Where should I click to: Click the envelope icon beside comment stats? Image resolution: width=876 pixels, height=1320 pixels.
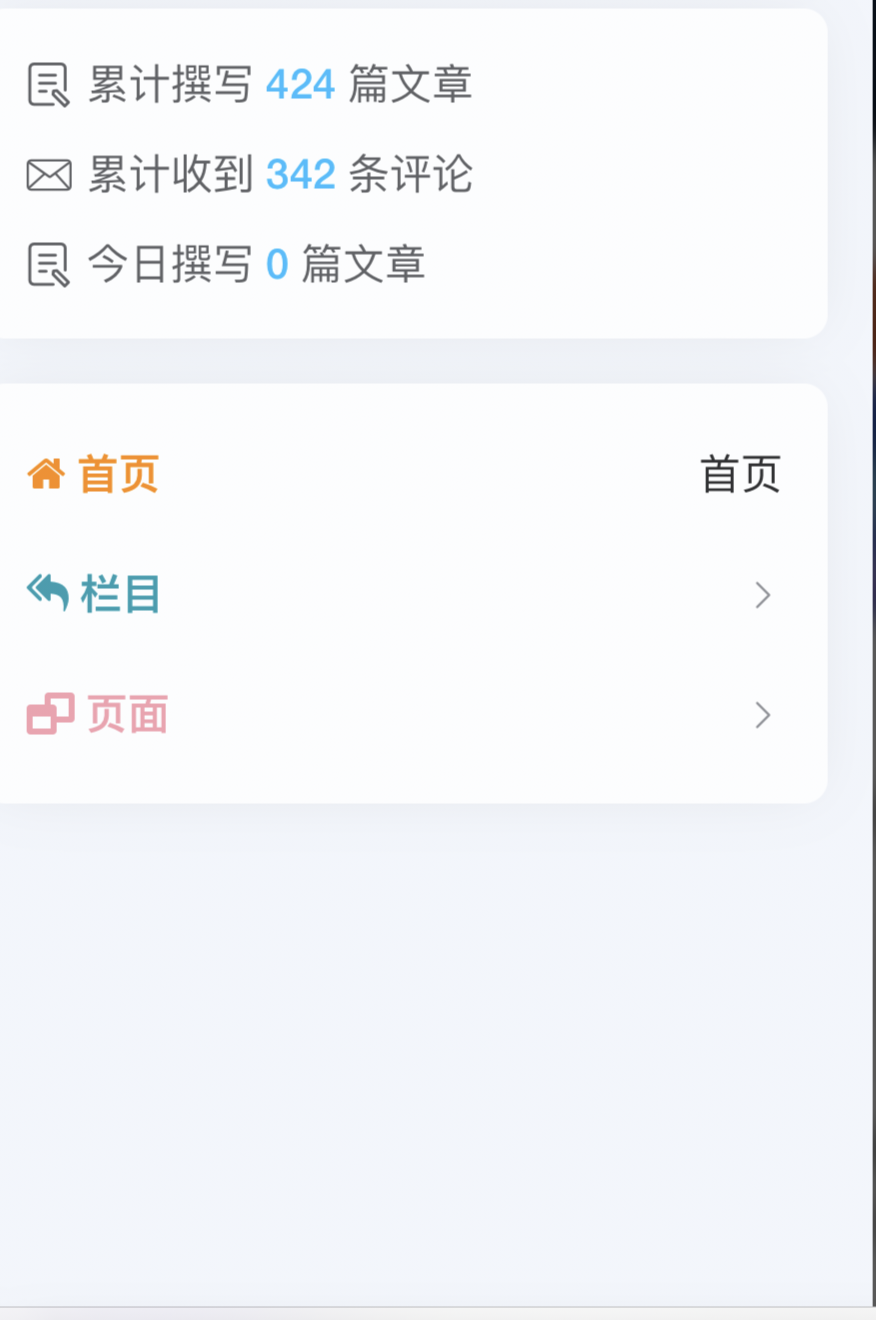click(x=47, y=175)
